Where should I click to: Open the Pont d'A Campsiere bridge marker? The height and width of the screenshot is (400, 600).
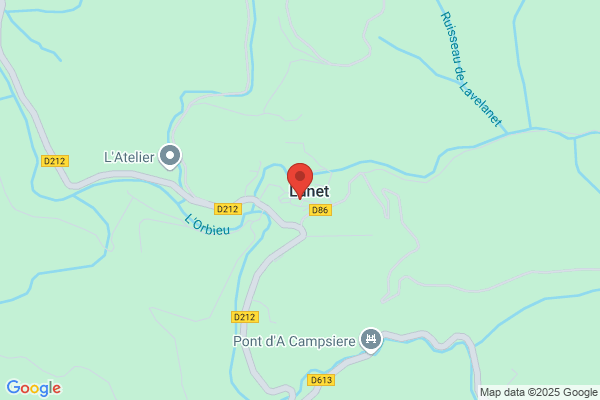371,340
